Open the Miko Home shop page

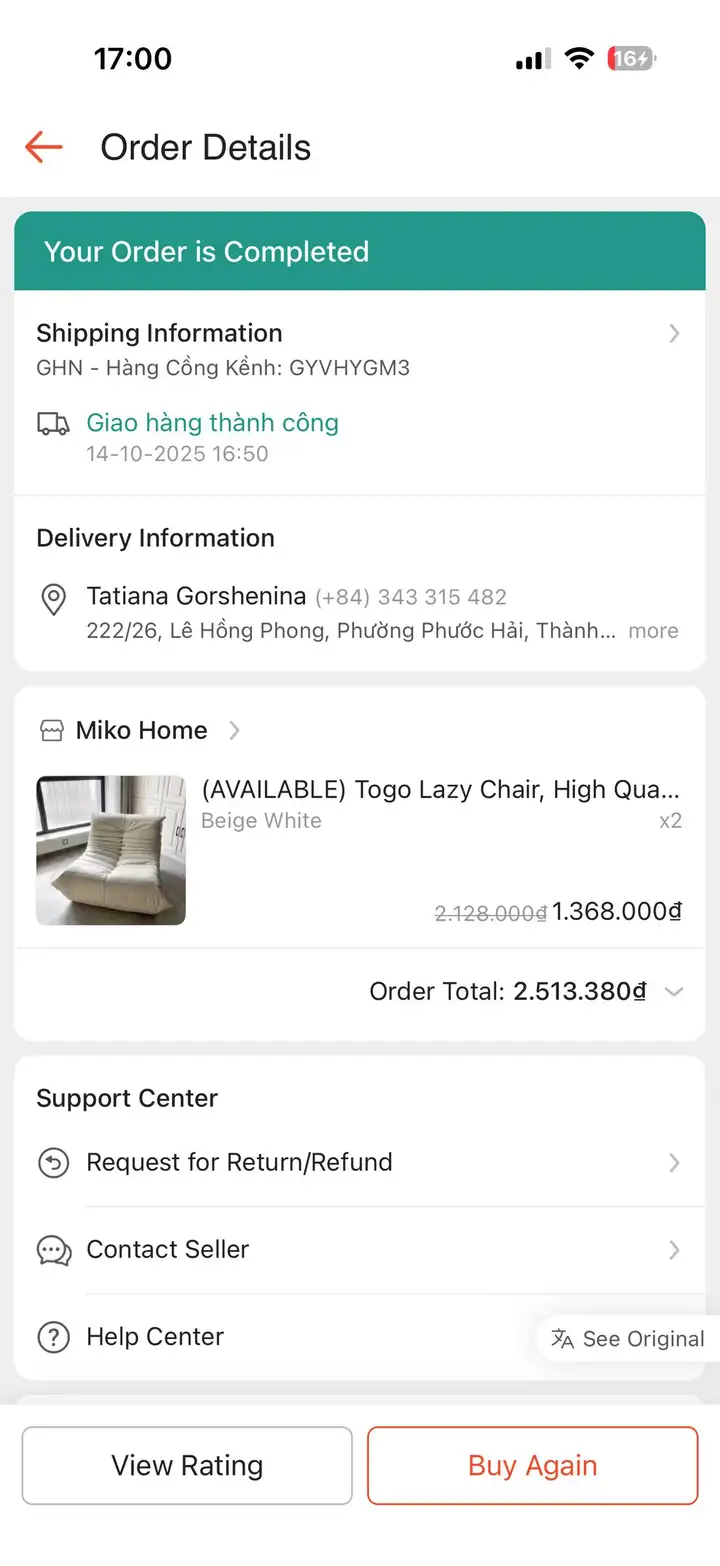pyautogui.click(x=139, y=730)
